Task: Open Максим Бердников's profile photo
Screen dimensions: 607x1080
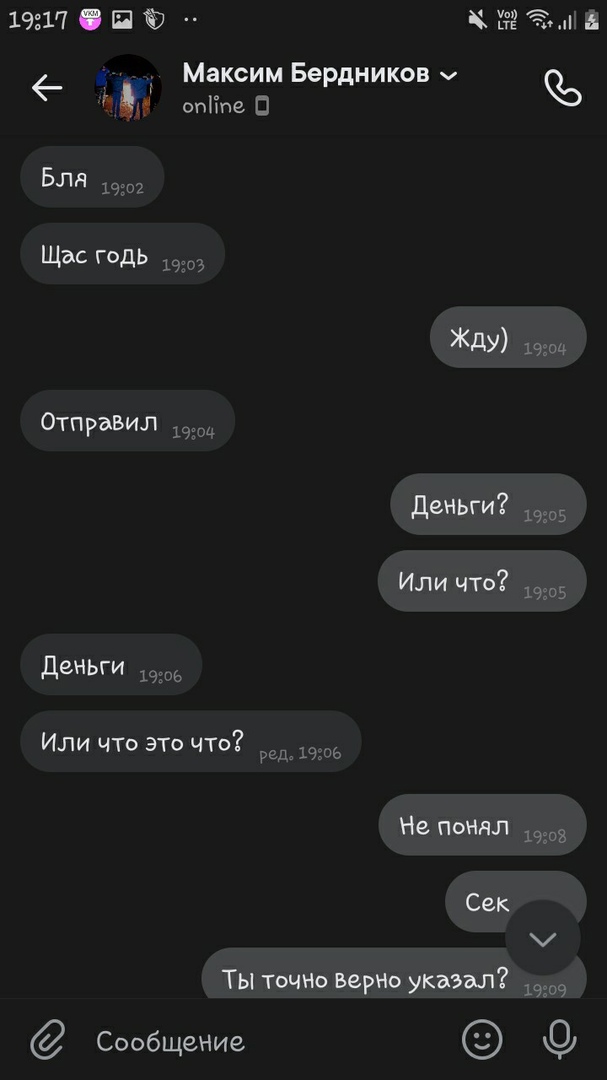Action: click(x=128, y=88)
